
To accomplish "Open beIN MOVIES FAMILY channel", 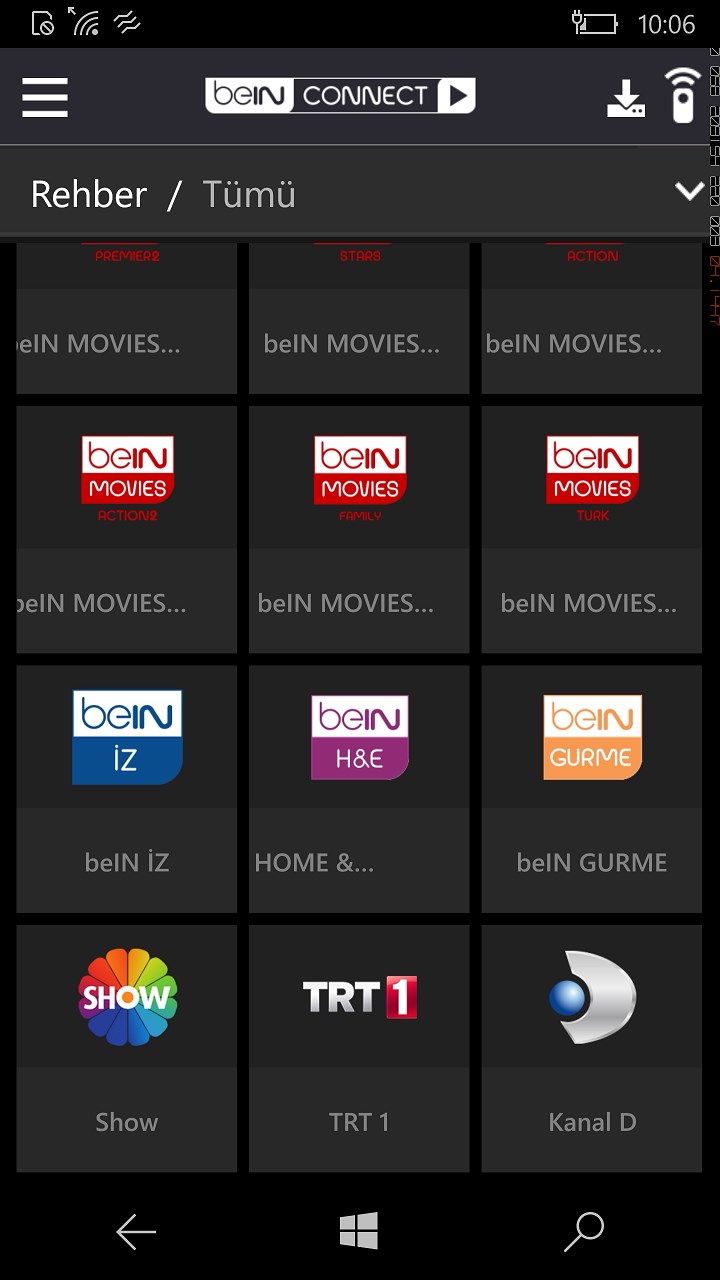I will click(359, 528).
